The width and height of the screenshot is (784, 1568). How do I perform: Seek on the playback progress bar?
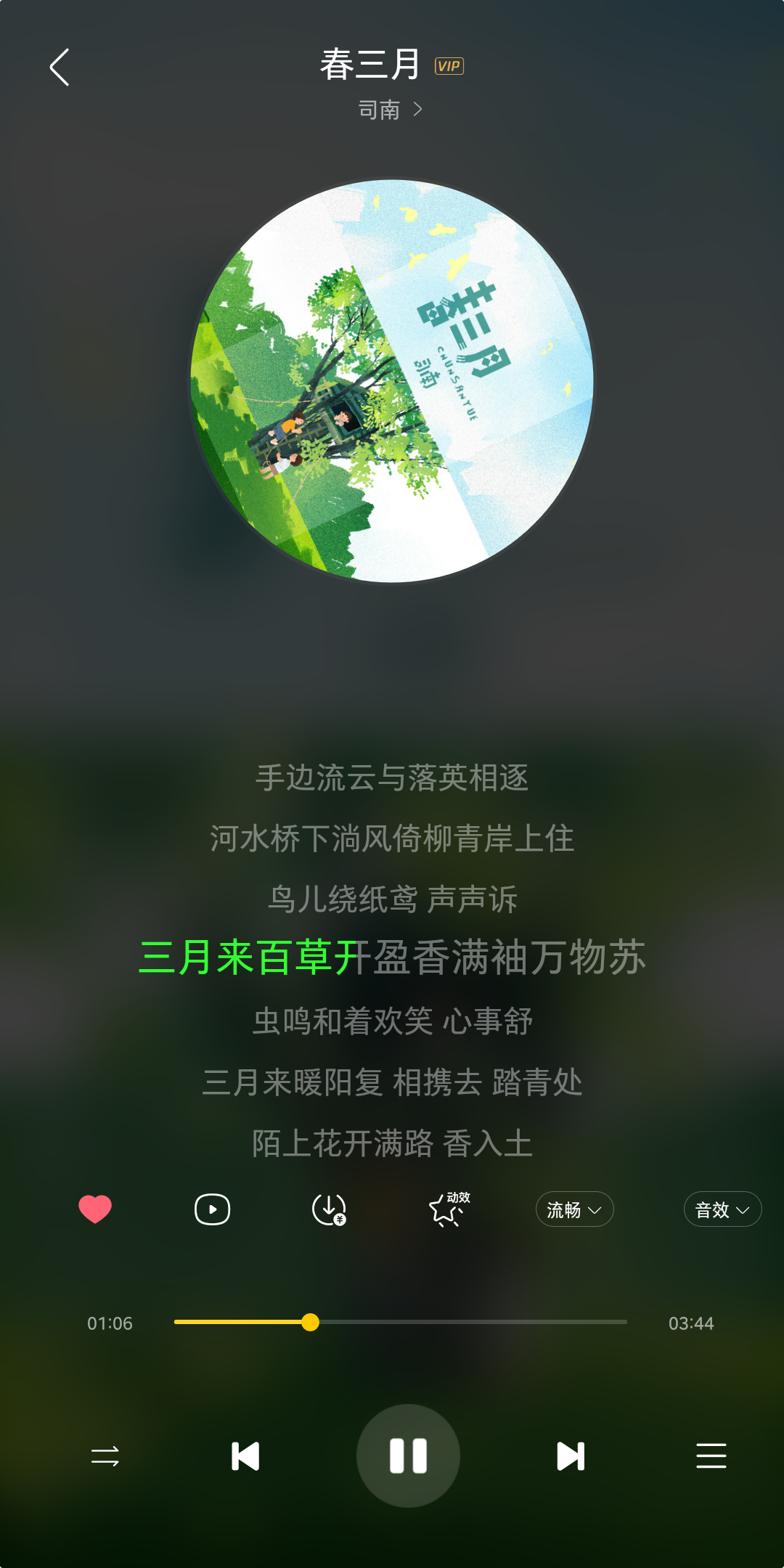(400, 1322)
